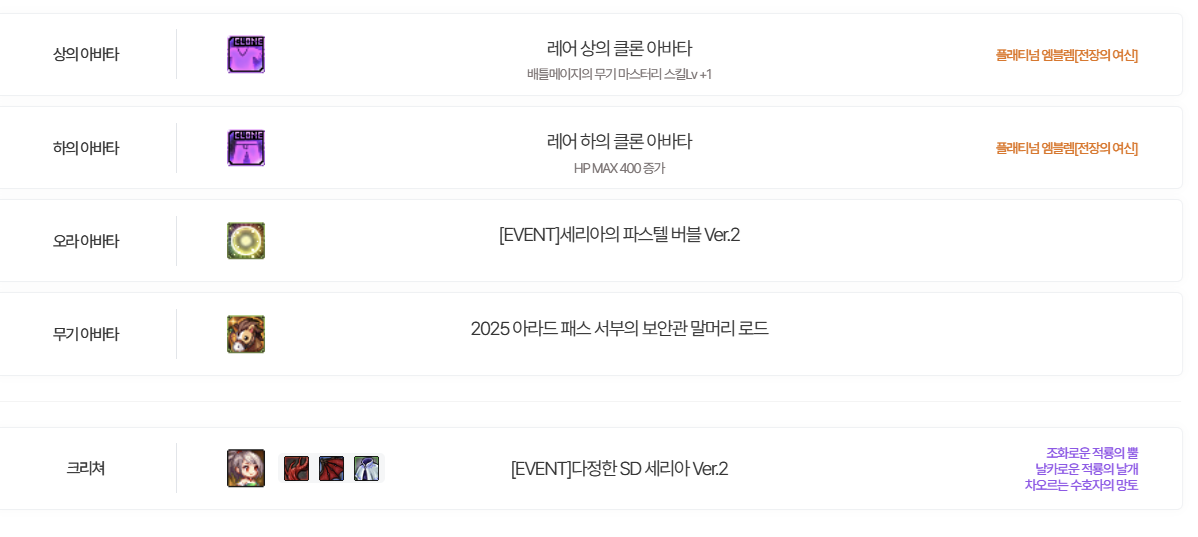The width and height of the screenshot is (1198, 537).
Task: Tap the red wing artifact icon
Action: [331, 468]
